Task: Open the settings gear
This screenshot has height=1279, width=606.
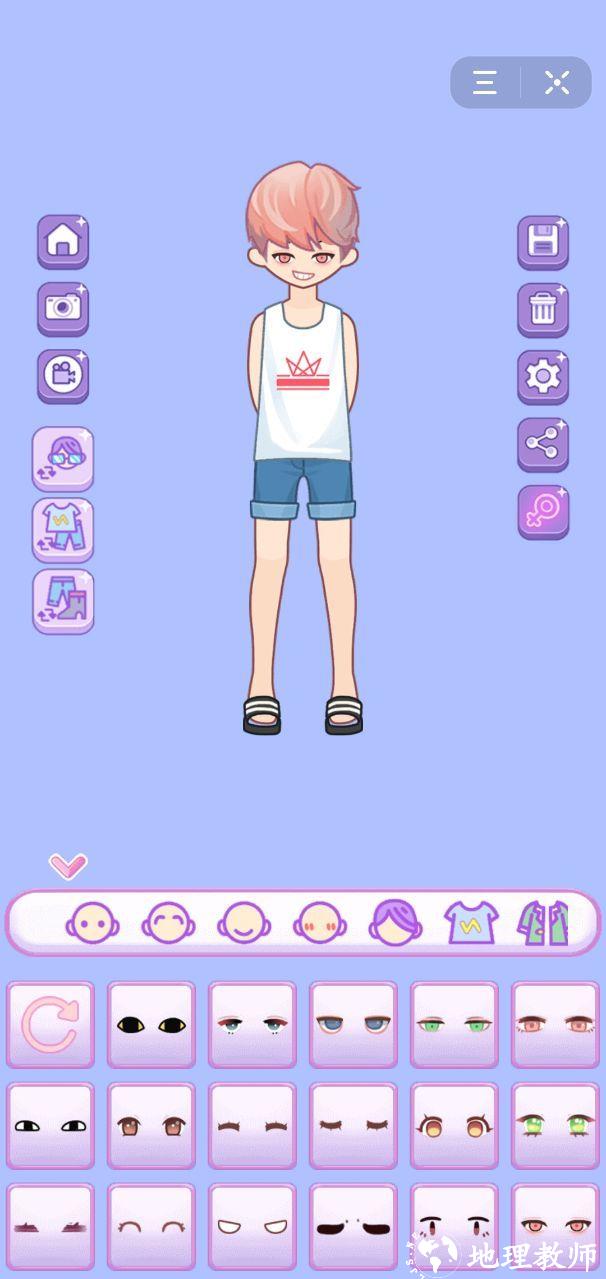Action: coord(543,376)
